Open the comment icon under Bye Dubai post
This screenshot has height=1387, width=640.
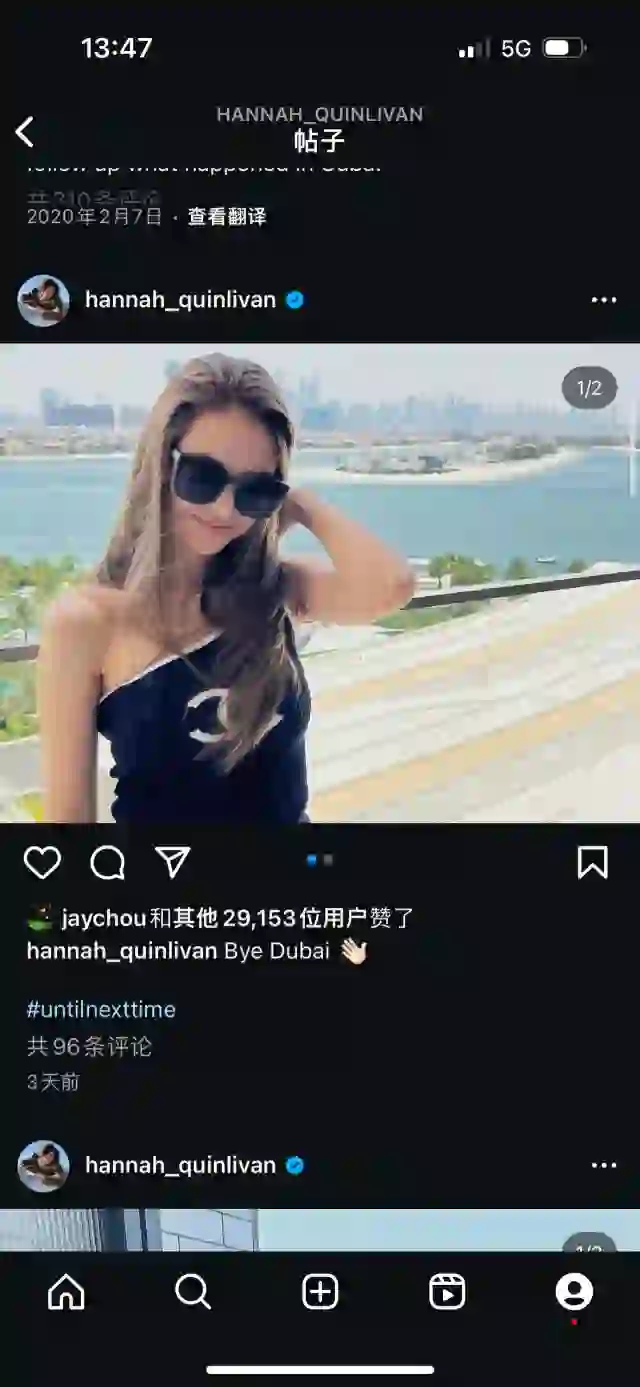point(107,862)
